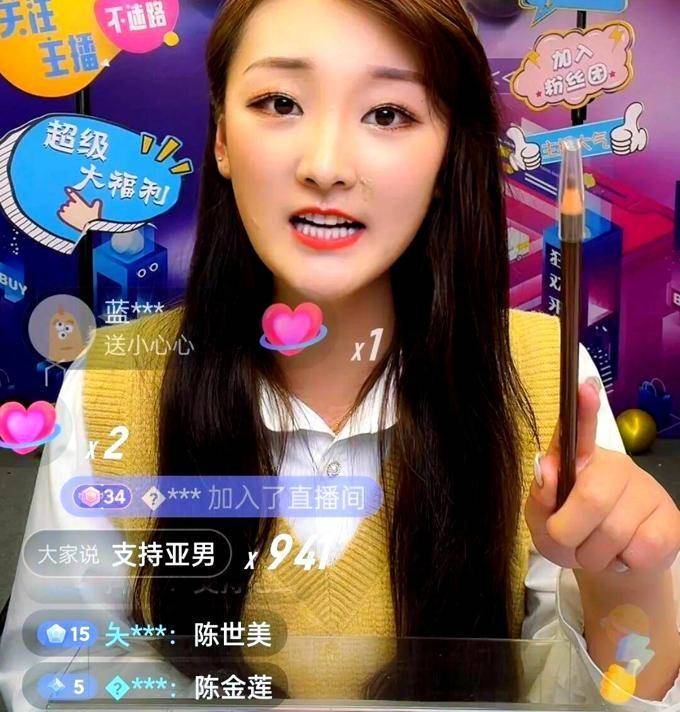680x712 pixels.
Task: Open the comment saying 陈世美
Action: coord(154,634)
